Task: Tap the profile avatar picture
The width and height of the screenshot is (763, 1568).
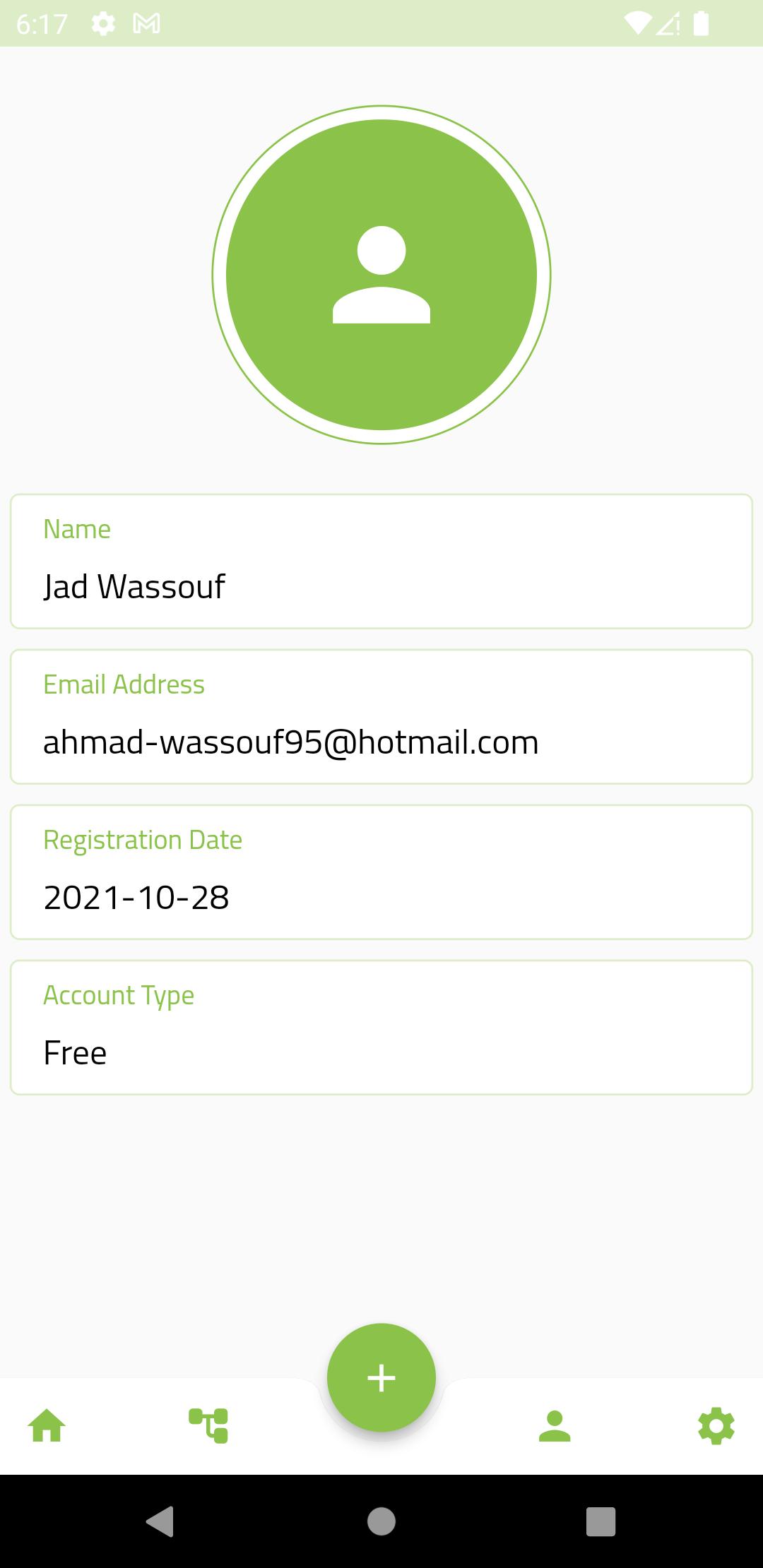Action: pyautogui.click(x=381, y=275)
